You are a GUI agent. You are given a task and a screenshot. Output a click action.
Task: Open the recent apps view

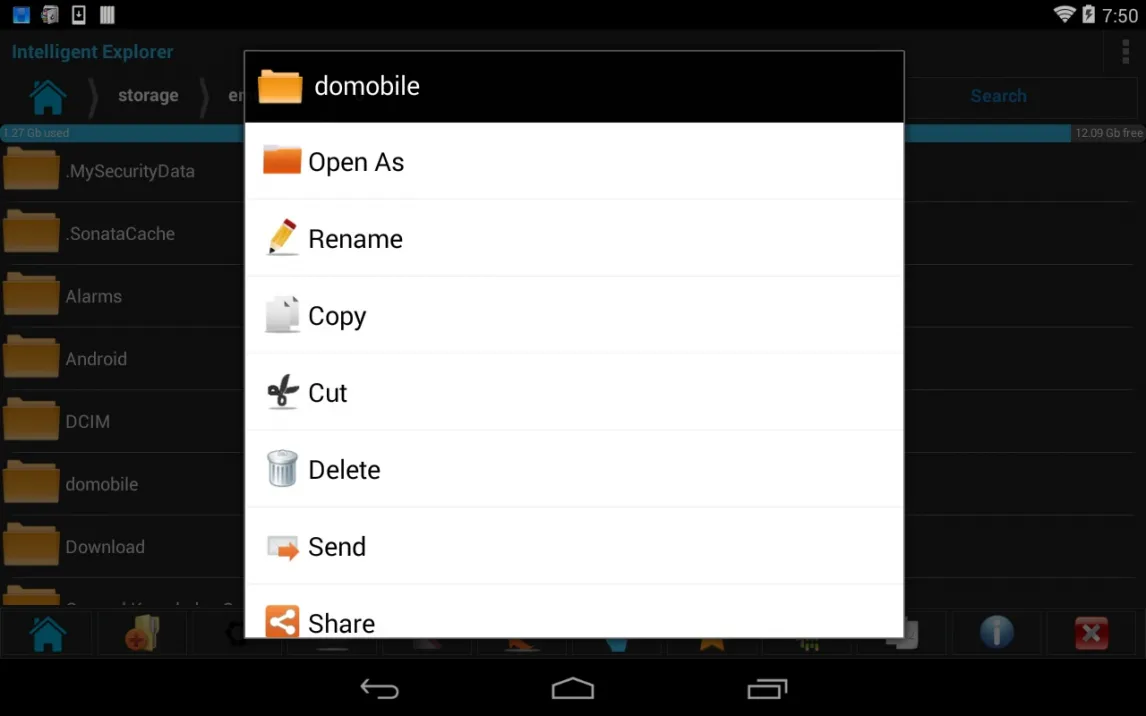pos(767,689)
